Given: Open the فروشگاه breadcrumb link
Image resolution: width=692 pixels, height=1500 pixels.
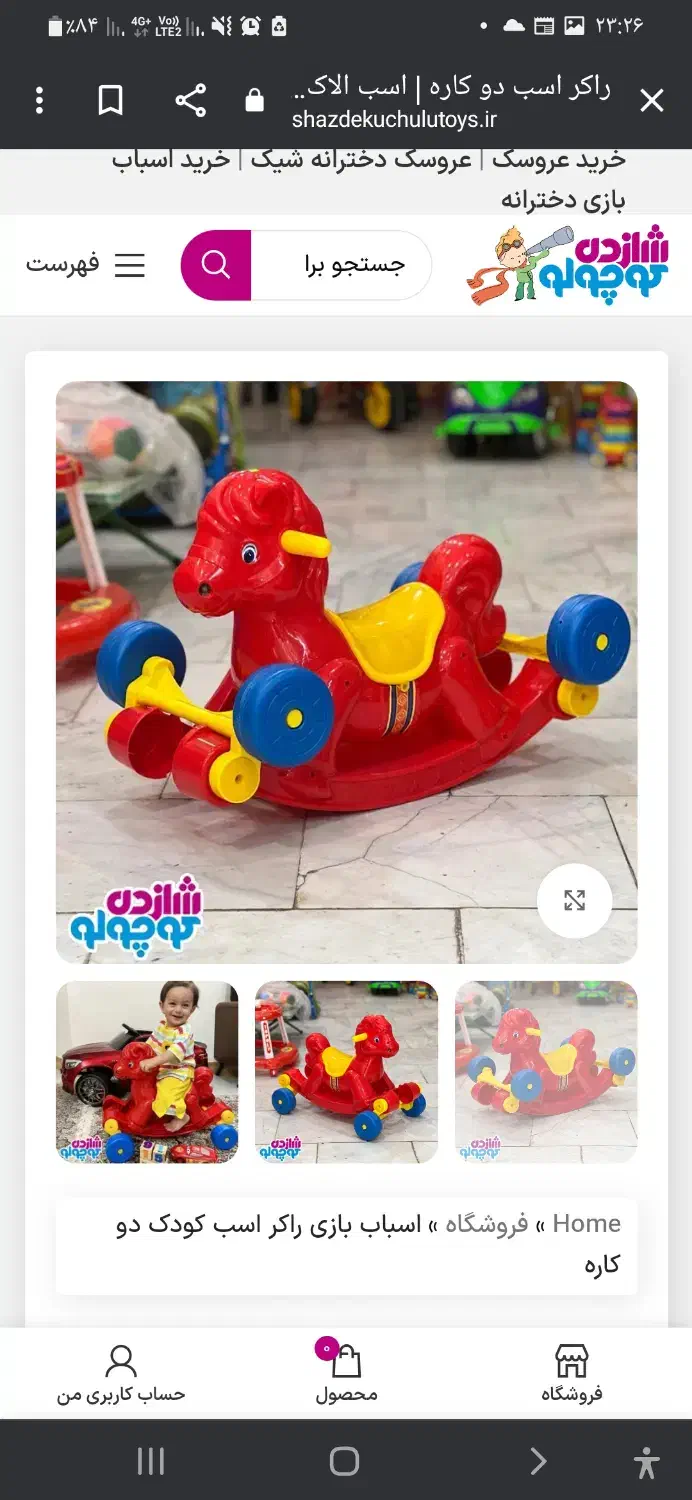Looking at the screenshot, I should (486, 1225).
